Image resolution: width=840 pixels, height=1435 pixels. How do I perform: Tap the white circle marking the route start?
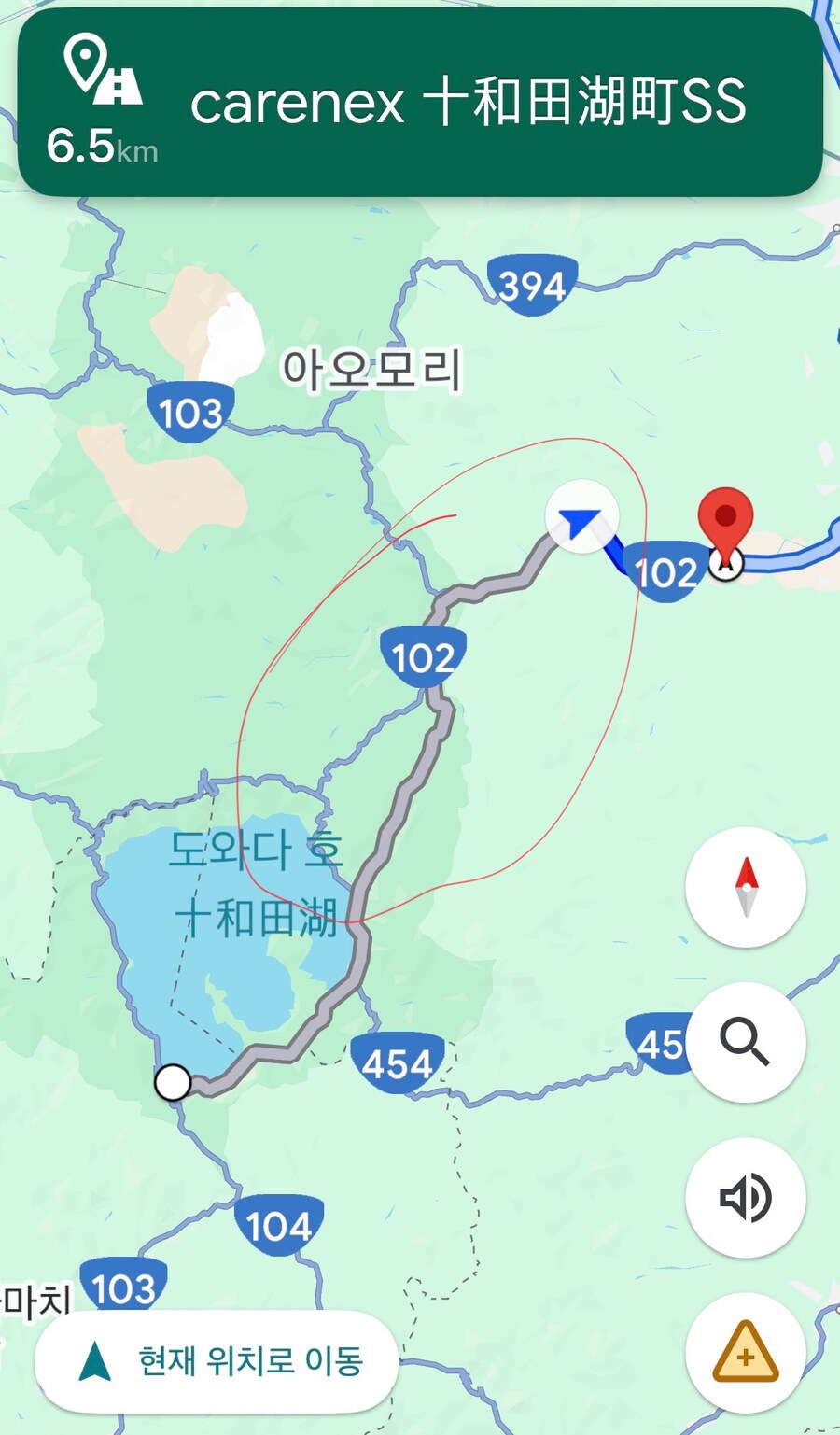(173, 1083)
